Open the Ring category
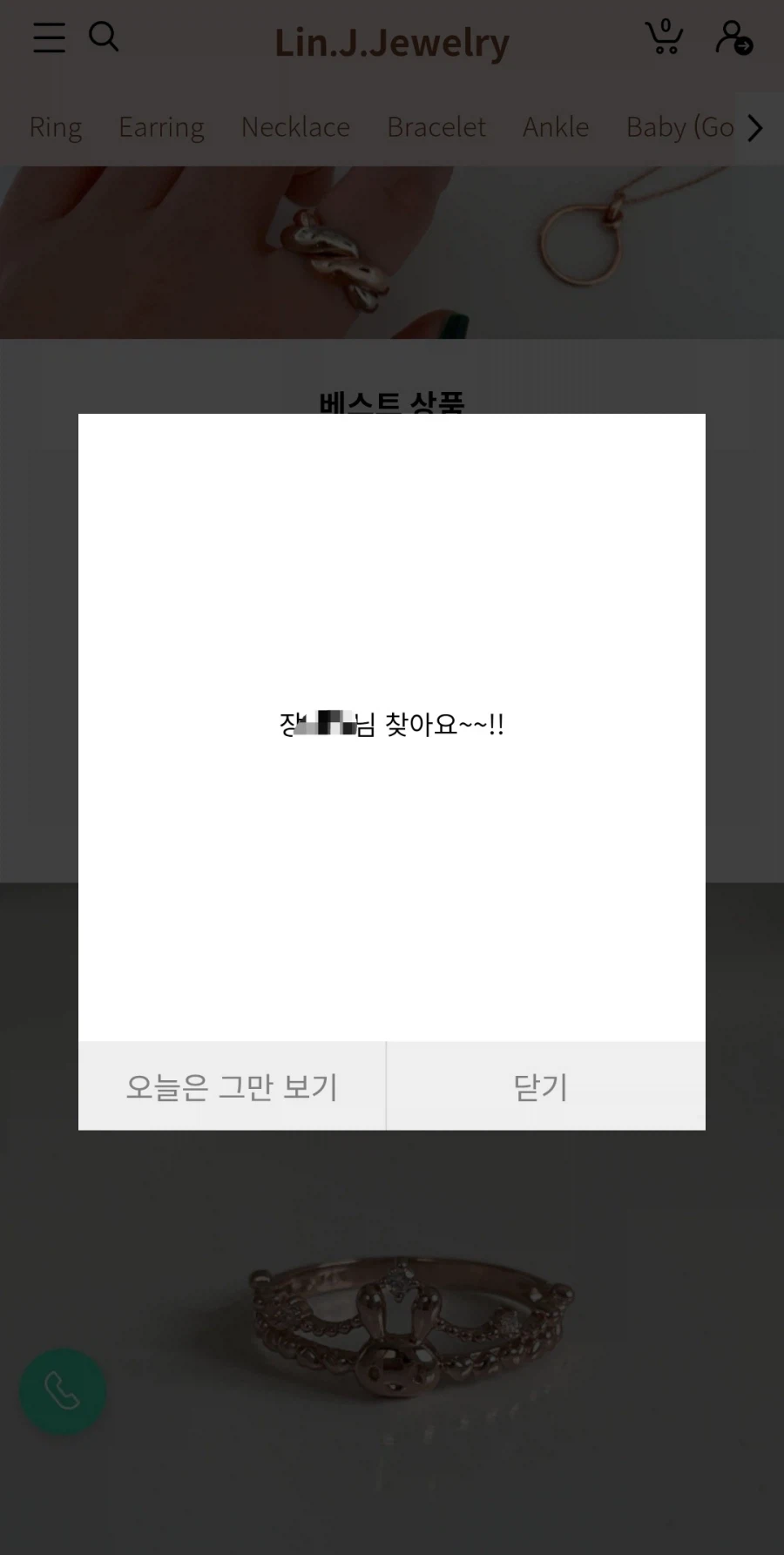This screenshot has height=1555, width=784. [x=55, y=127]
